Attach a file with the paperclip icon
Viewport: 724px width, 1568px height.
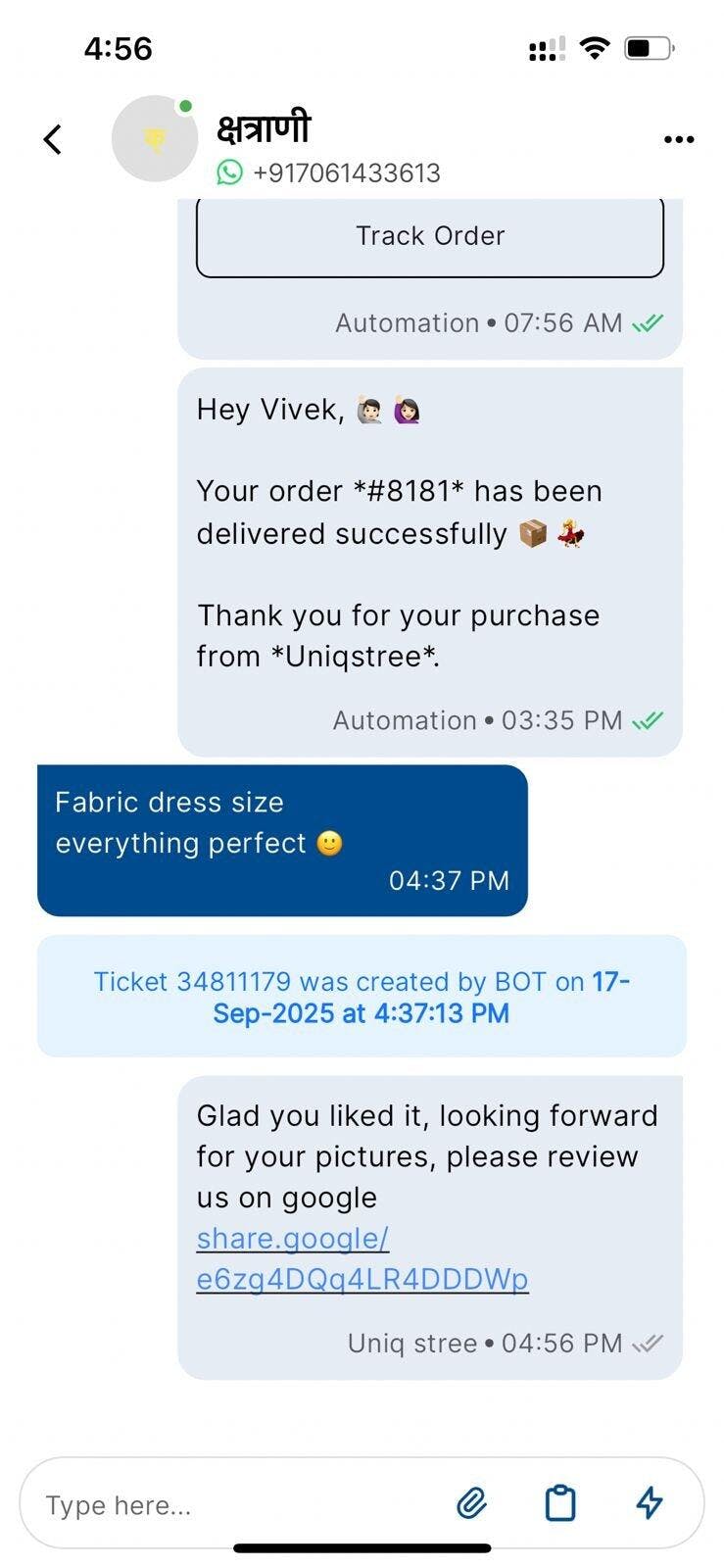tap(472, 1502)
